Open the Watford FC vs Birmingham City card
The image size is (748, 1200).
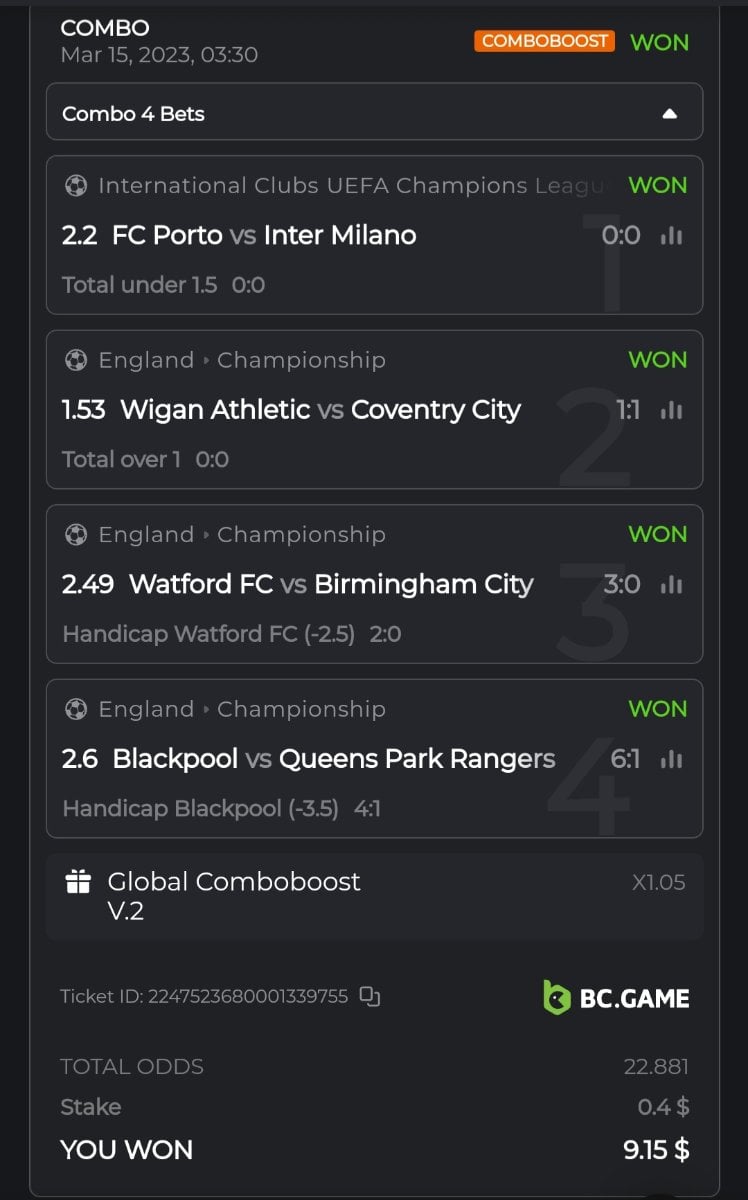(300, 585)
